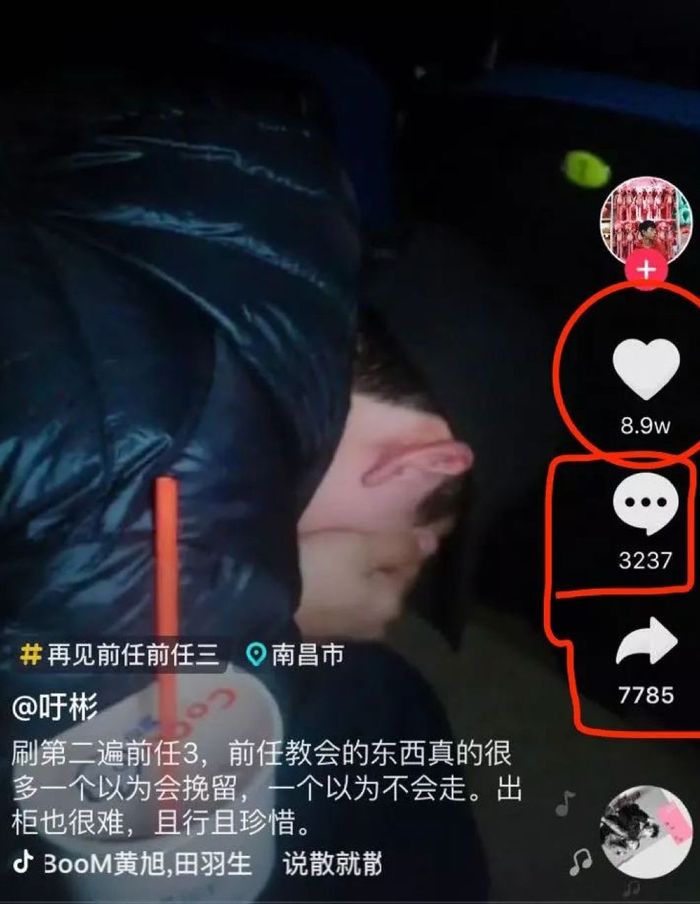Screen dimensions: 700x904
Task: Open the spinning music disc
Action: [645, 832]
